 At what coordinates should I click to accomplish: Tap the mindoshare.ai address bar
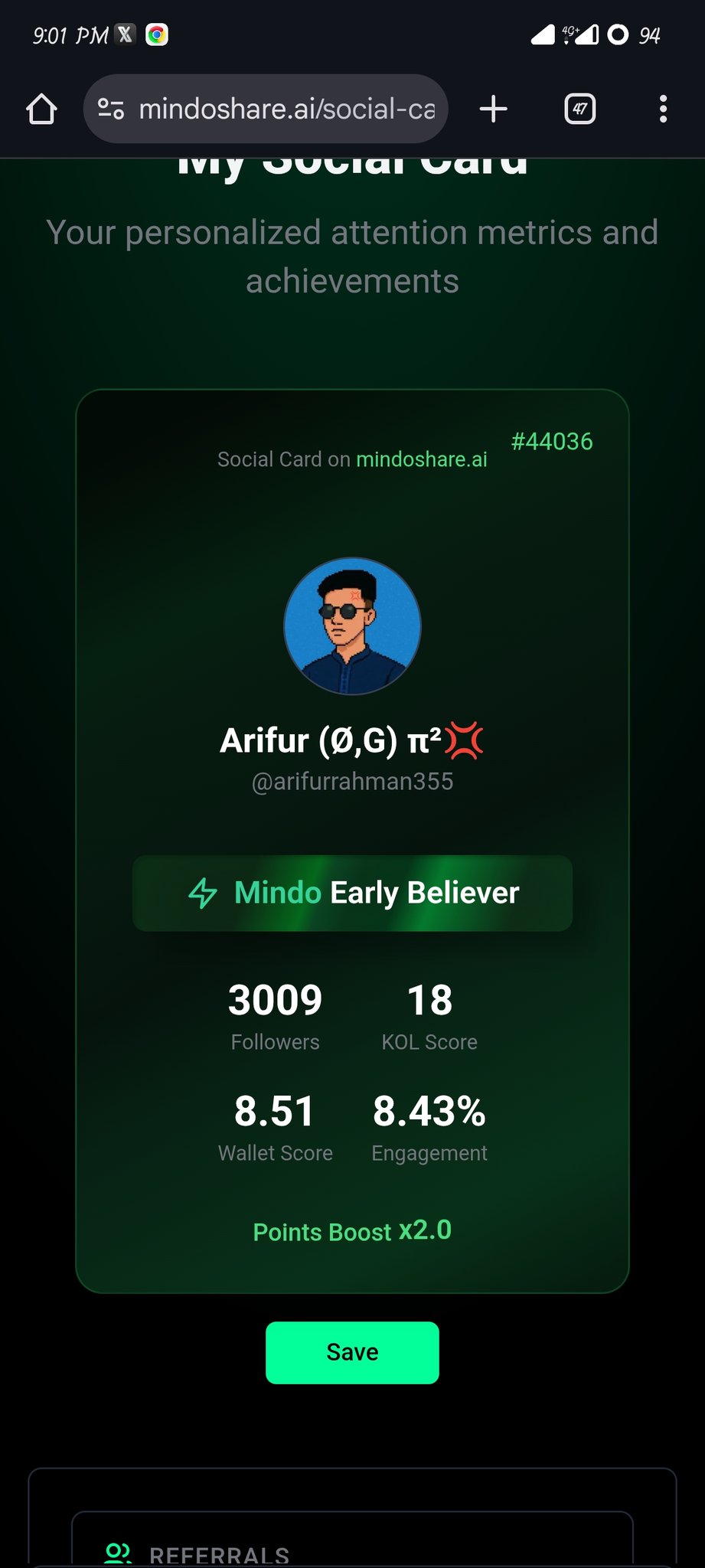[x=287, y=109]
